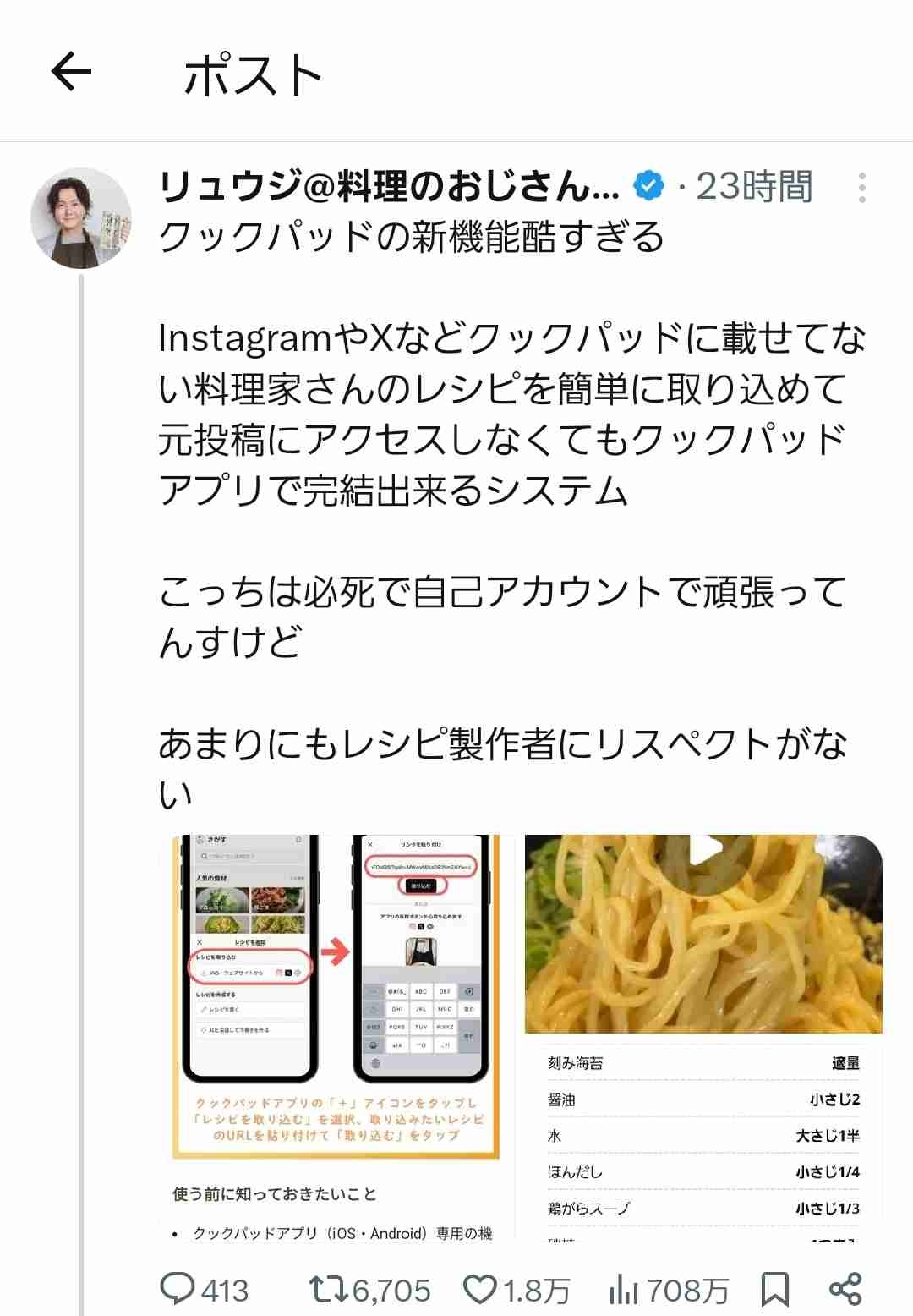This screenshot has height=1316, width=913.
Task: Open the リュウジ@料理のおじさん account name
Action: 389,187
